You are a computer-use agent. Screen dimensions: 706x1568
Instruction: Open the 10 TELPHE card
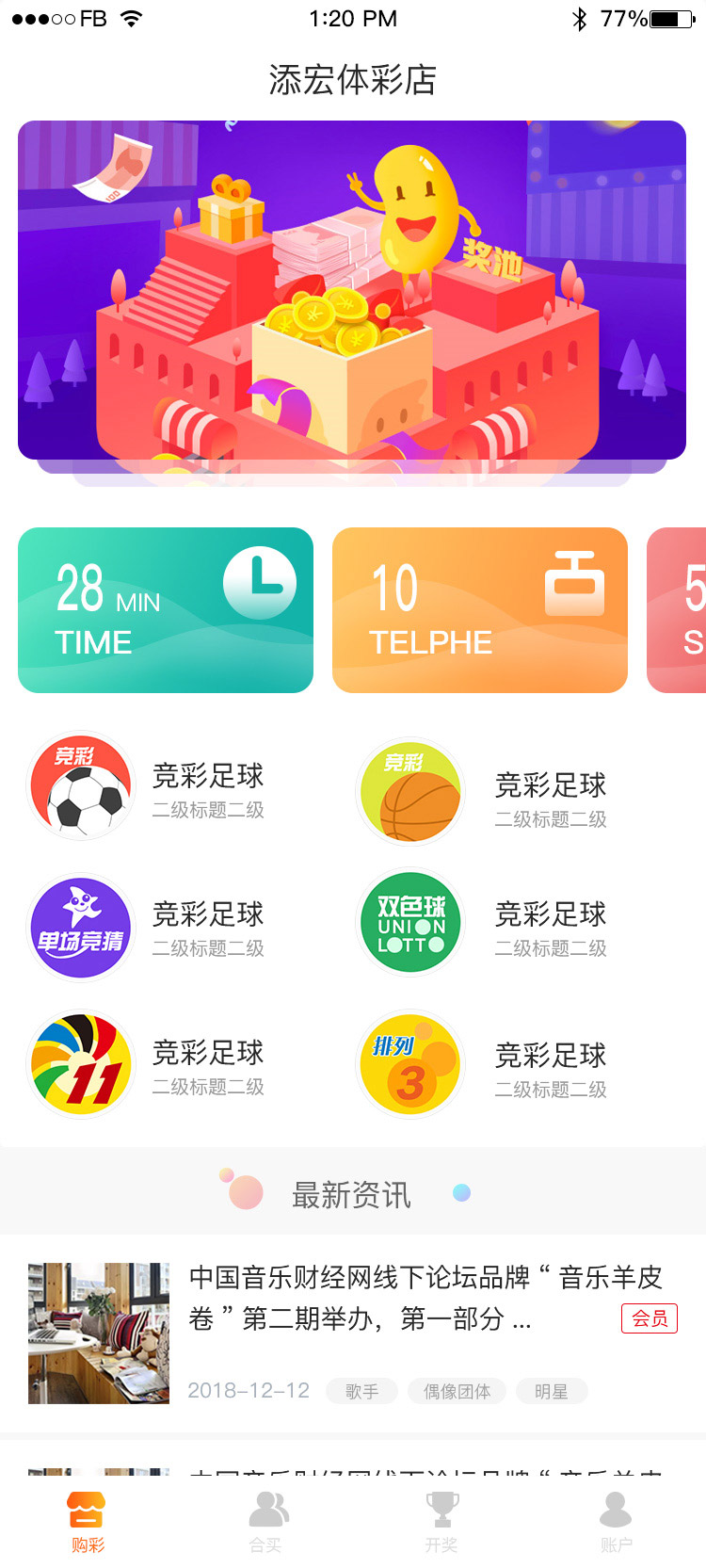480,610
